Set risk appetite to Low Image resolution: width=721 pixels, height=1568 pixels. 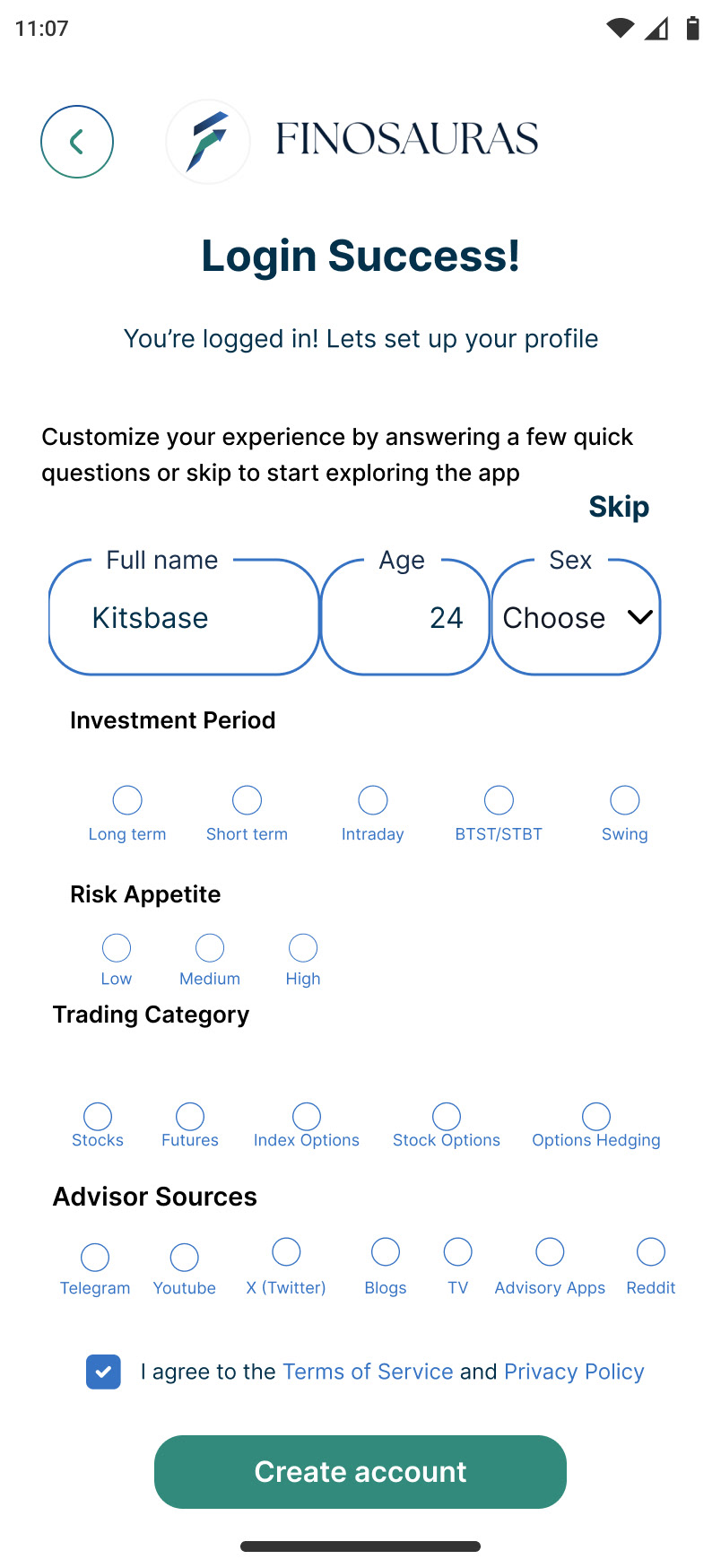(x=117, y=948)
